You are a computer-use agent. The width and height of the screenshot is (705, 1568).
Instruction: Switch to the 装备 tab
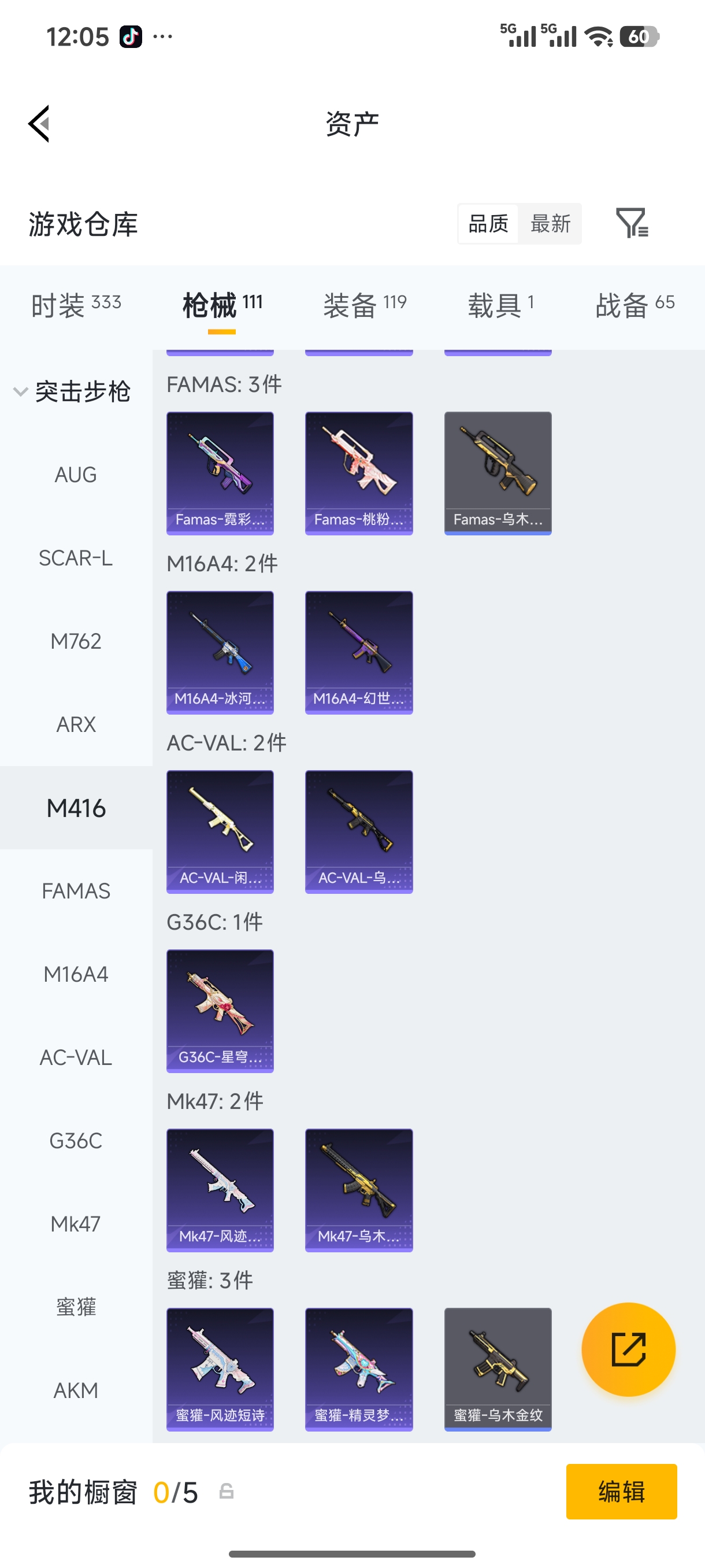[365, 304]
